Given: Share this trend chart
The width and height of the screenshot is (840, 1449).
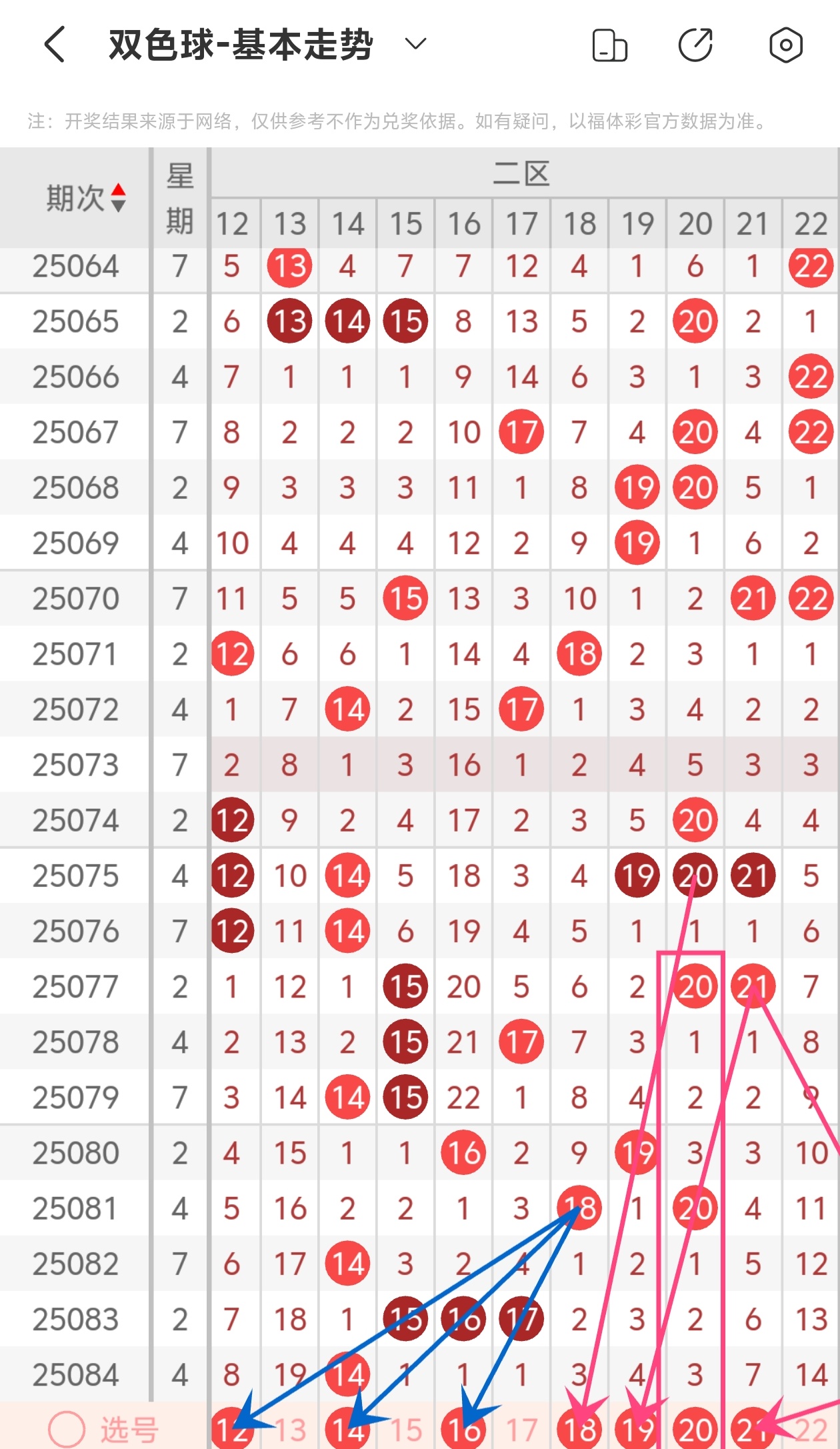Looking at the screenshot, I should pos(695,45).
